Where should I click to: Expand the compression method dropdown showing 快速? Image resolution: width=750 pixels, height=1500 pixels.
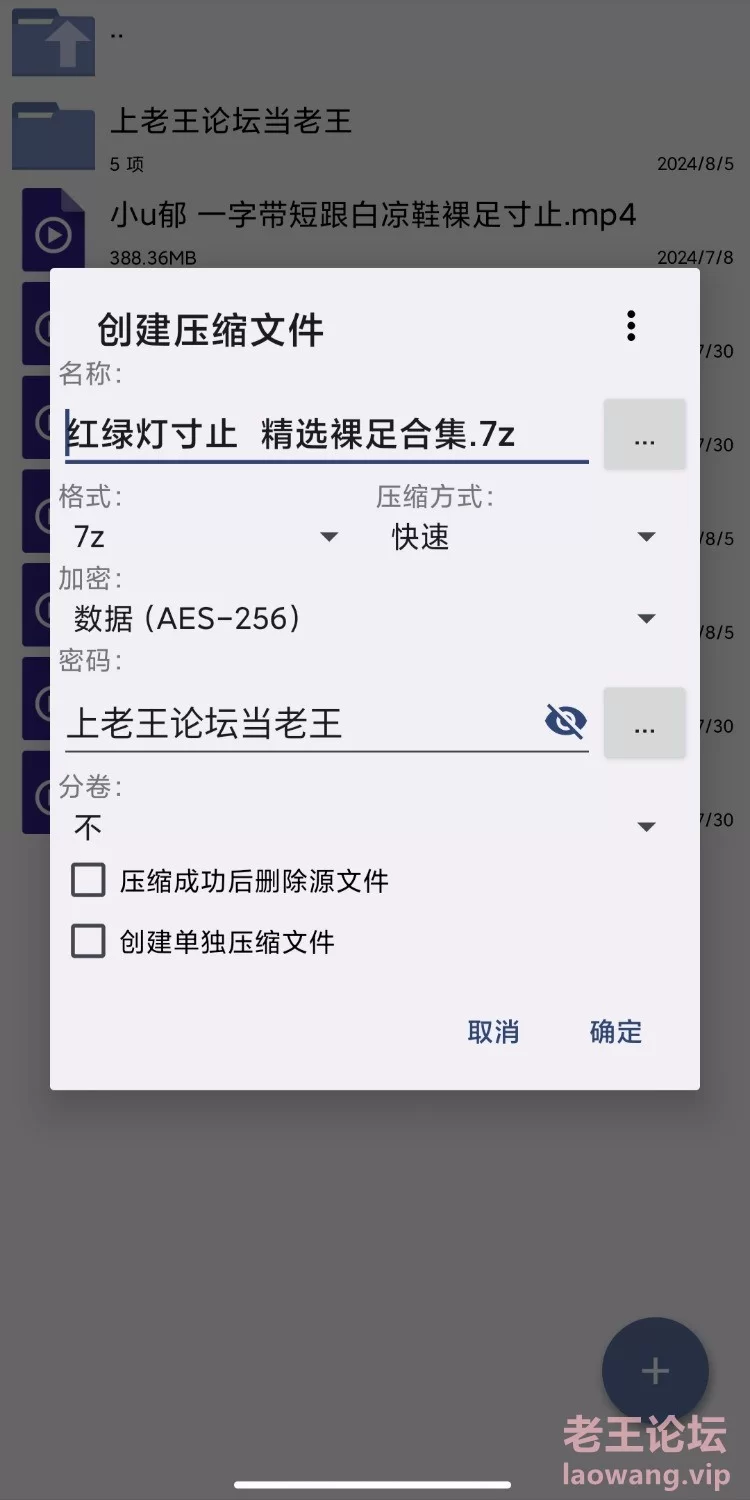[522, 537]
